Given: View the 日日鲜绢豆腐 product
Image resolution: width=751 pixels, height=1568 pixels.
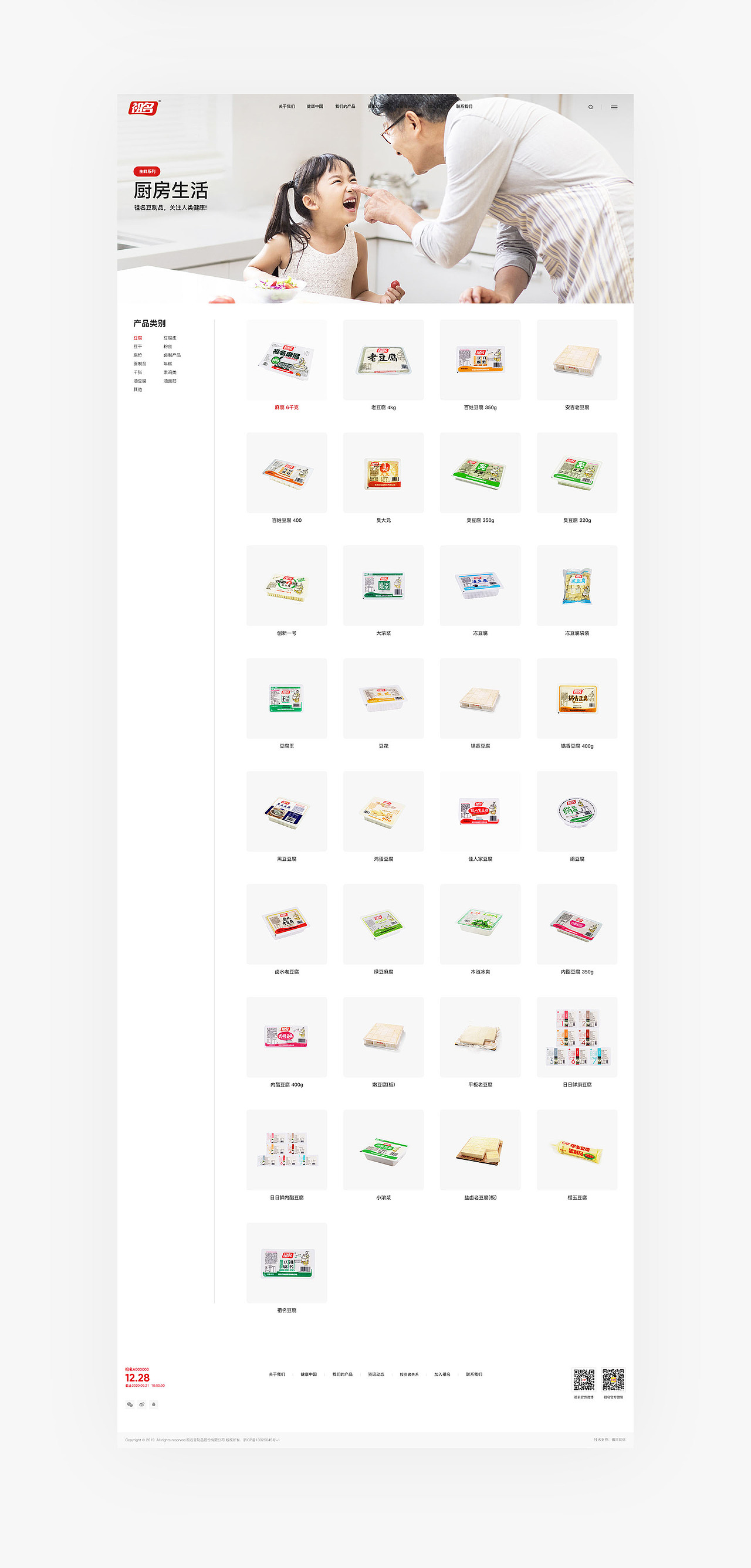Looking at the screenshot, I should coord(577,1037).
